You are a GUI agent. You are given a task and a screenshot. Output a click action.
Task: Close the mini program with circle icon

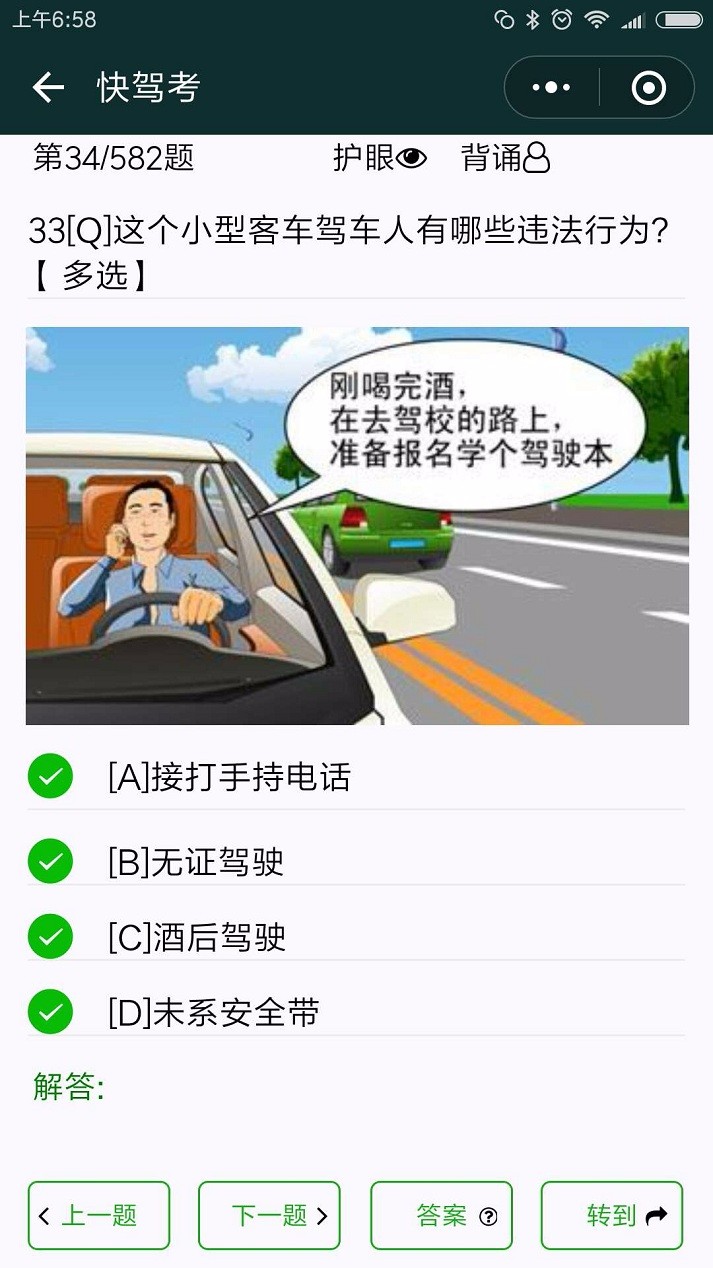click(649, 88)
